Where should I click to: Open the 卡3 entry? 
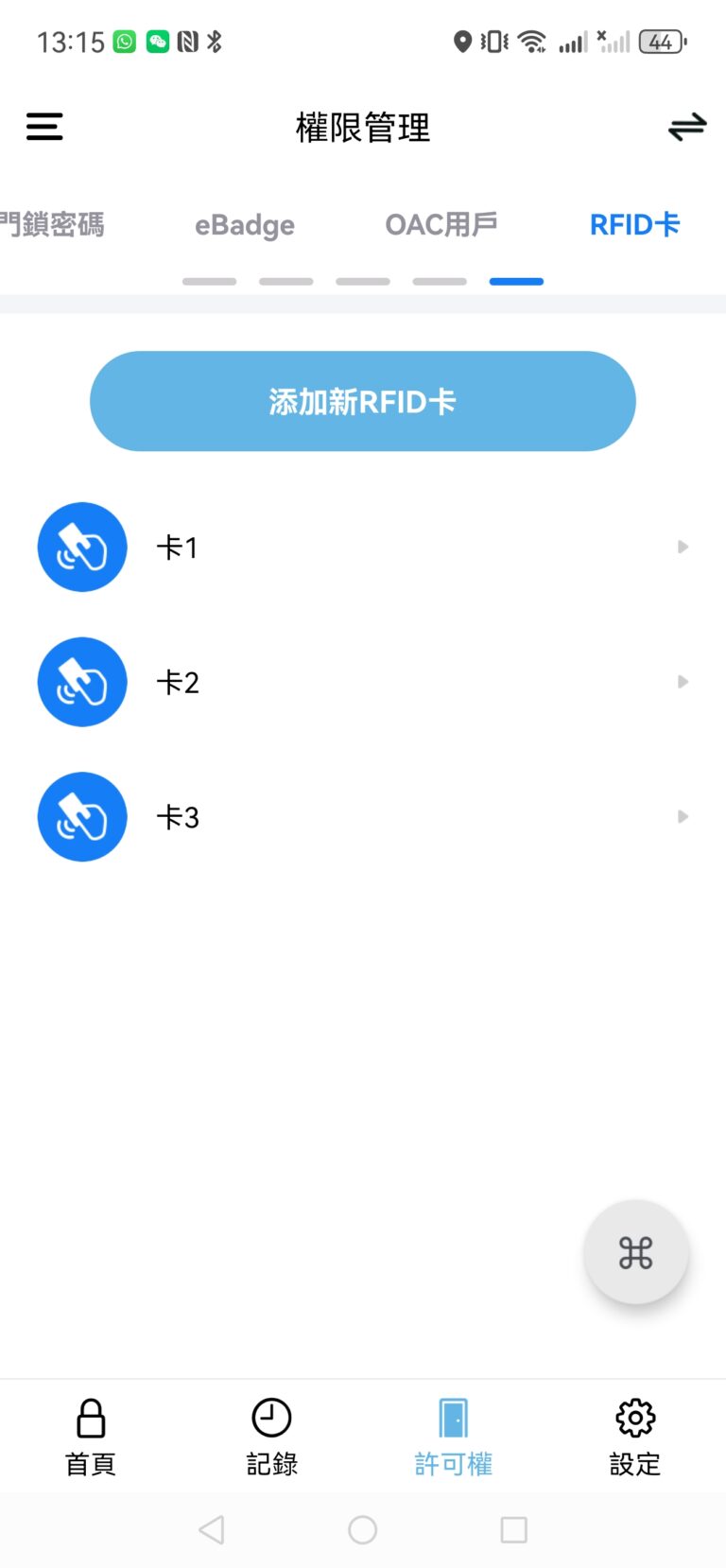click(x=363, y=817)
